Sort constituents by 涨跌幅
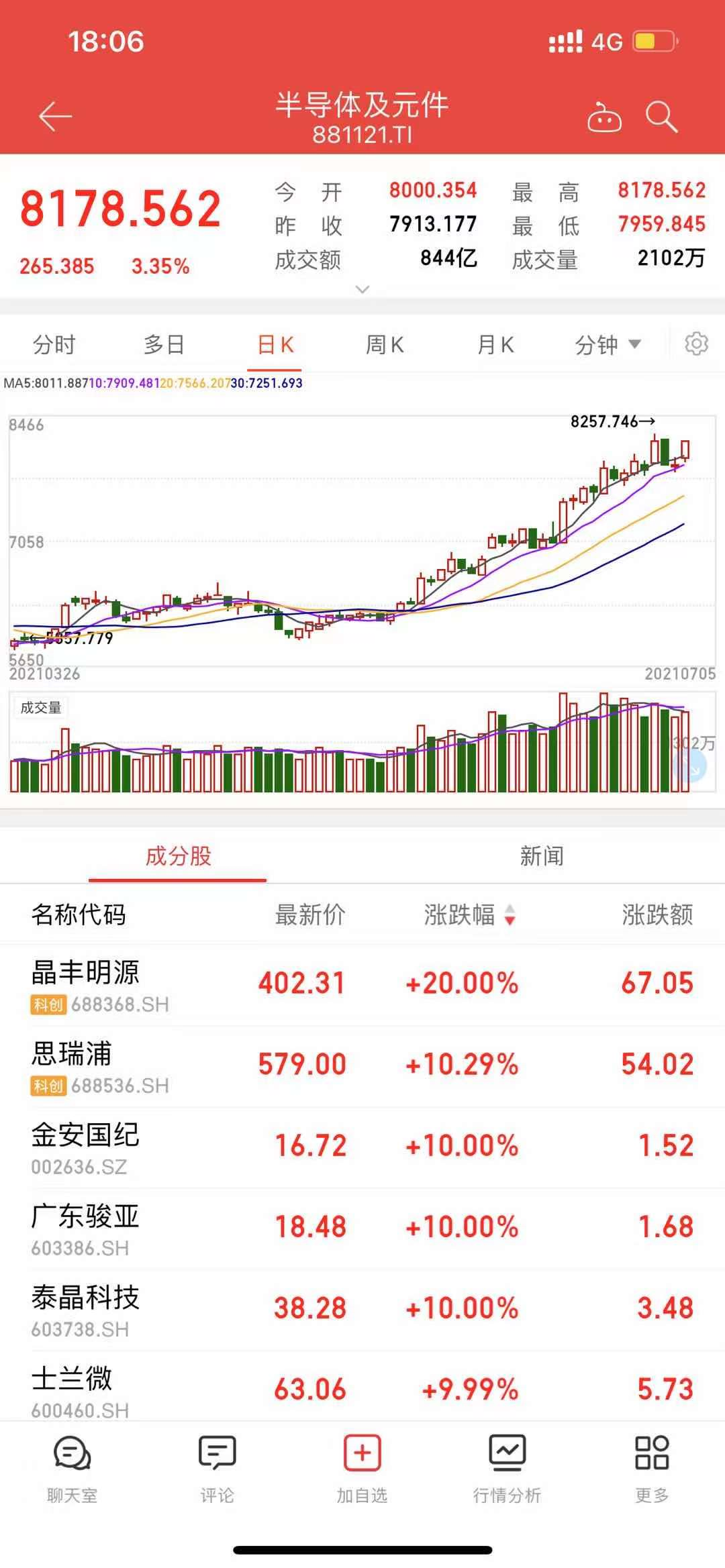725x1568 pixels. [x=469, y=914]
